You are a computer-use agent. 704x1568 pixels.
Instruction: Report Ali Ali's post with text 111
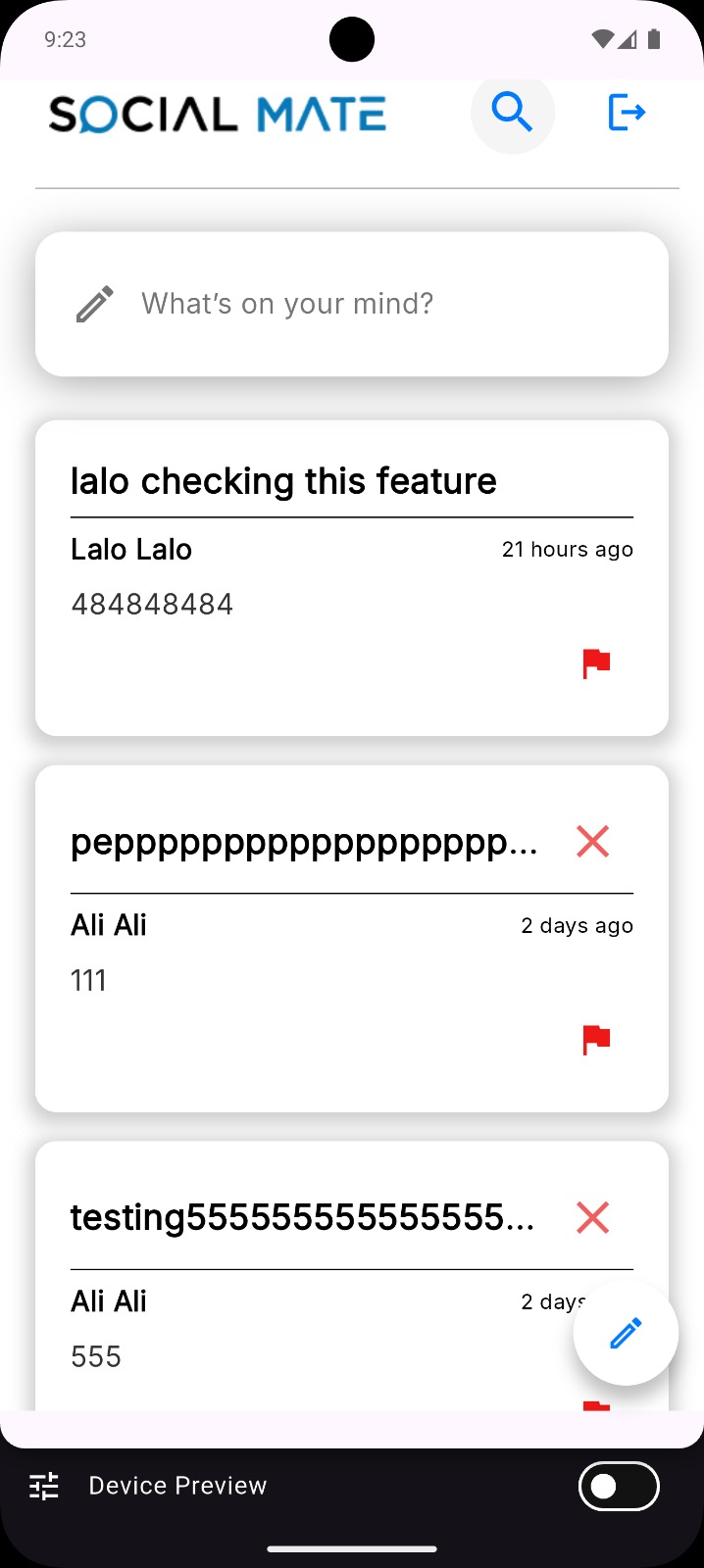(596, 1039)
